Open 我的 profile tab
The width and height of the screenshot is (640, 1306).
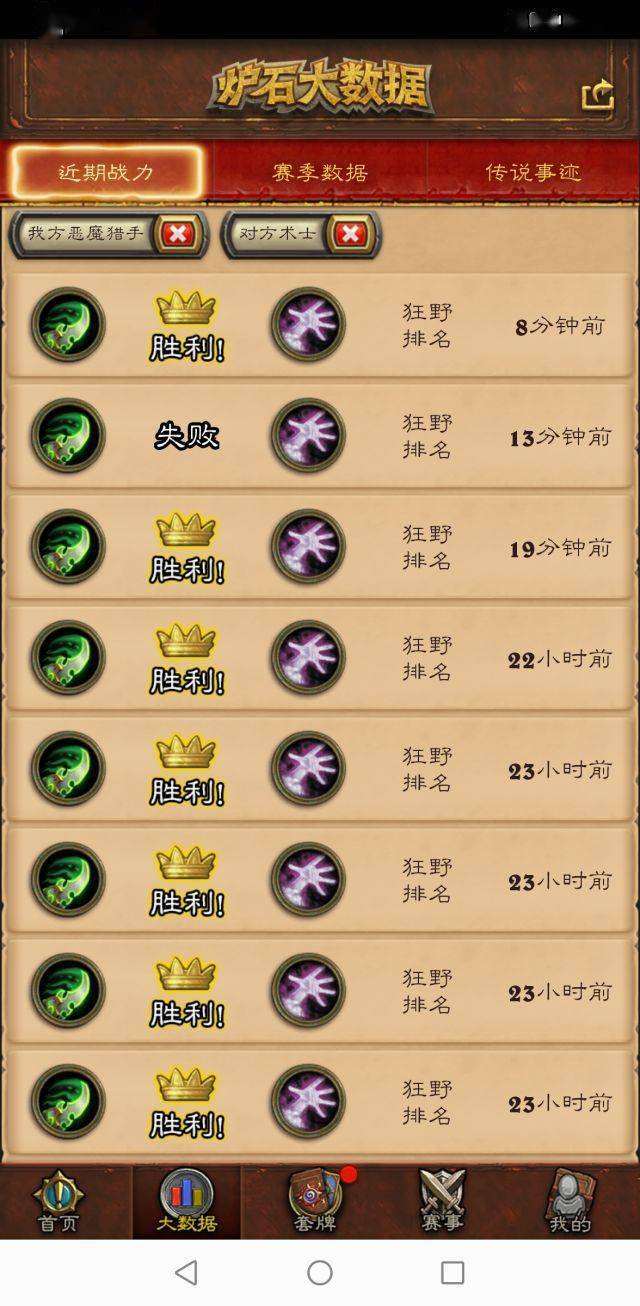click(570, 1201)
